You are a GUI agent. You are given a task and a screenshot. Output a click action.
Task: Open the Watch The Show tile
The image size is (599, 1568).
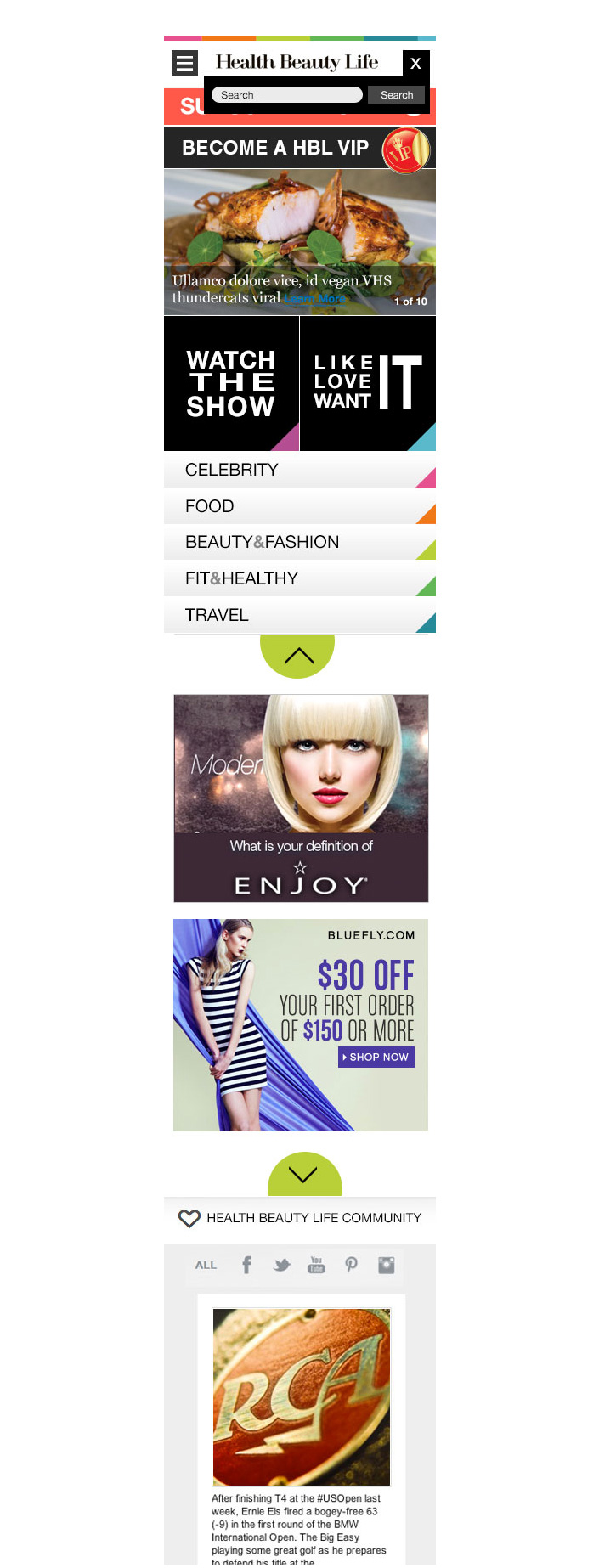pos(231,383)
